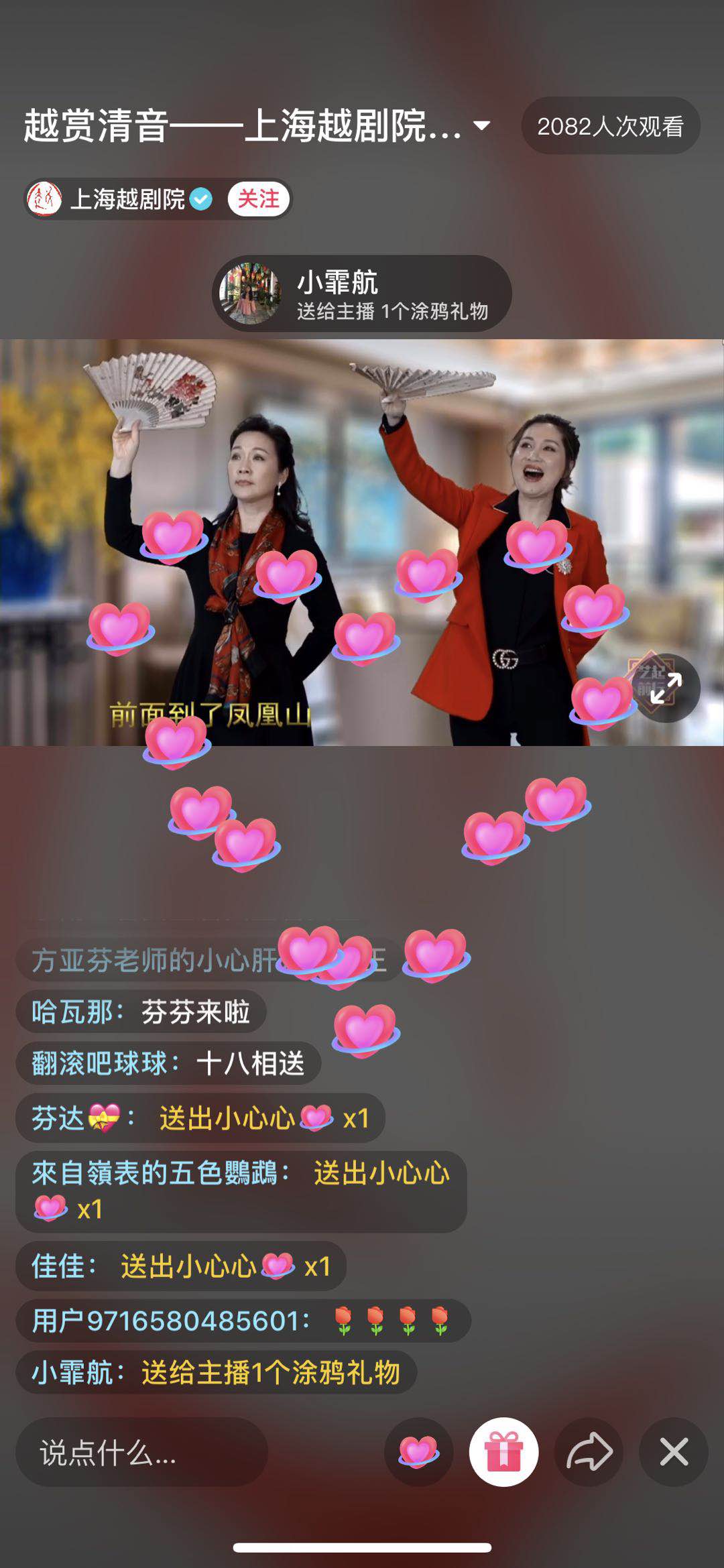Tap the 说点什么 comment field
Screen dimensions: 724x1568
pos(142,1453)
